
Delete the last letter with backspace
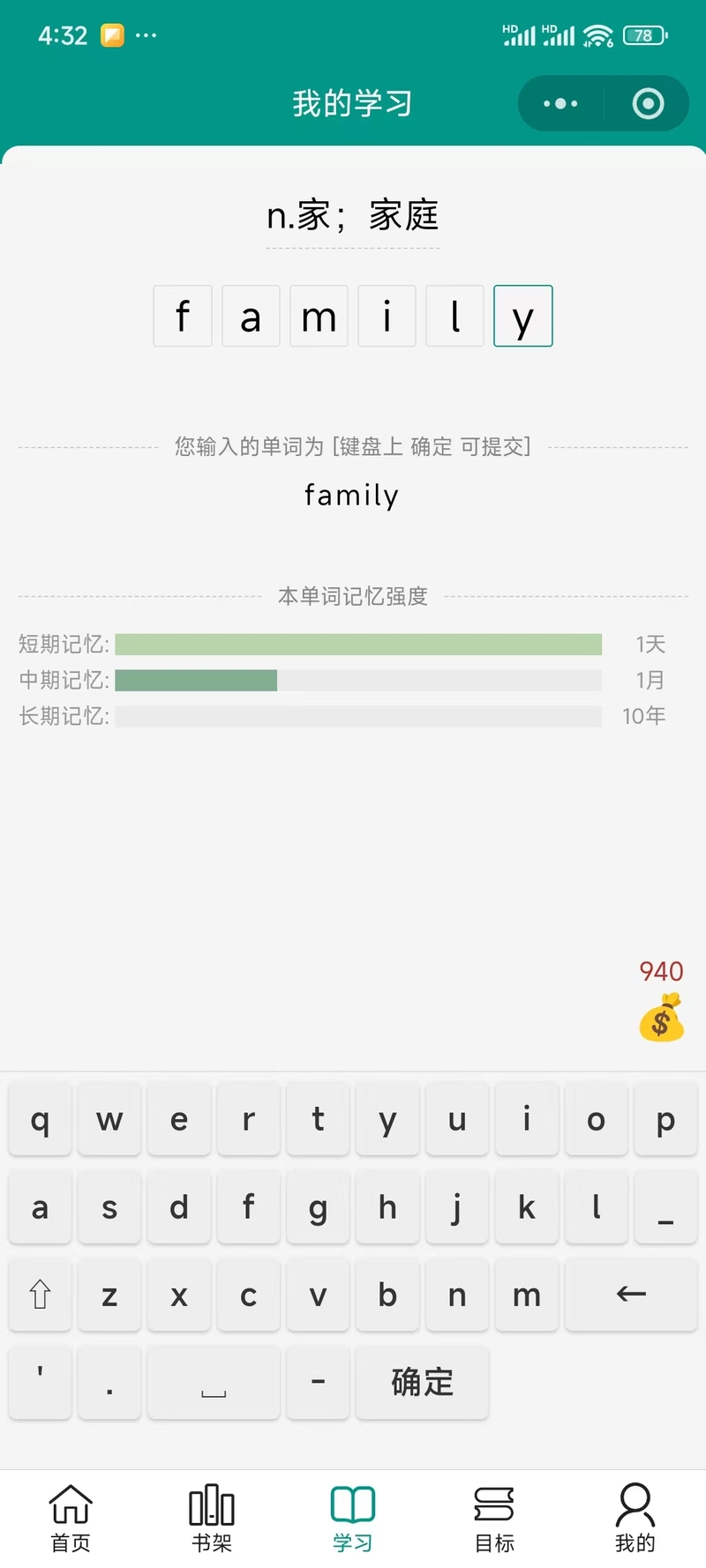[x=631, y=1295]
